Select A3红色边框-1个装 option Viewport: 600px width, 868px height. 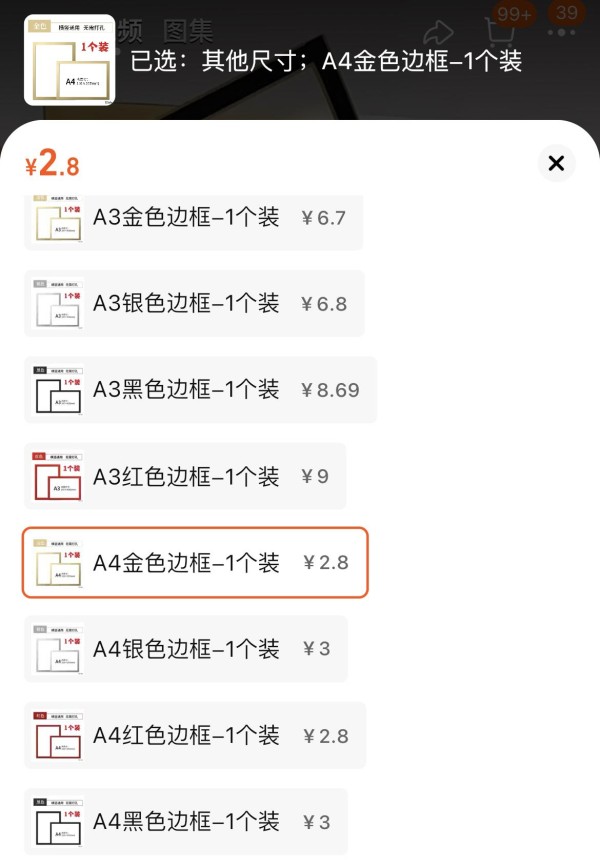tap(185, 476)
